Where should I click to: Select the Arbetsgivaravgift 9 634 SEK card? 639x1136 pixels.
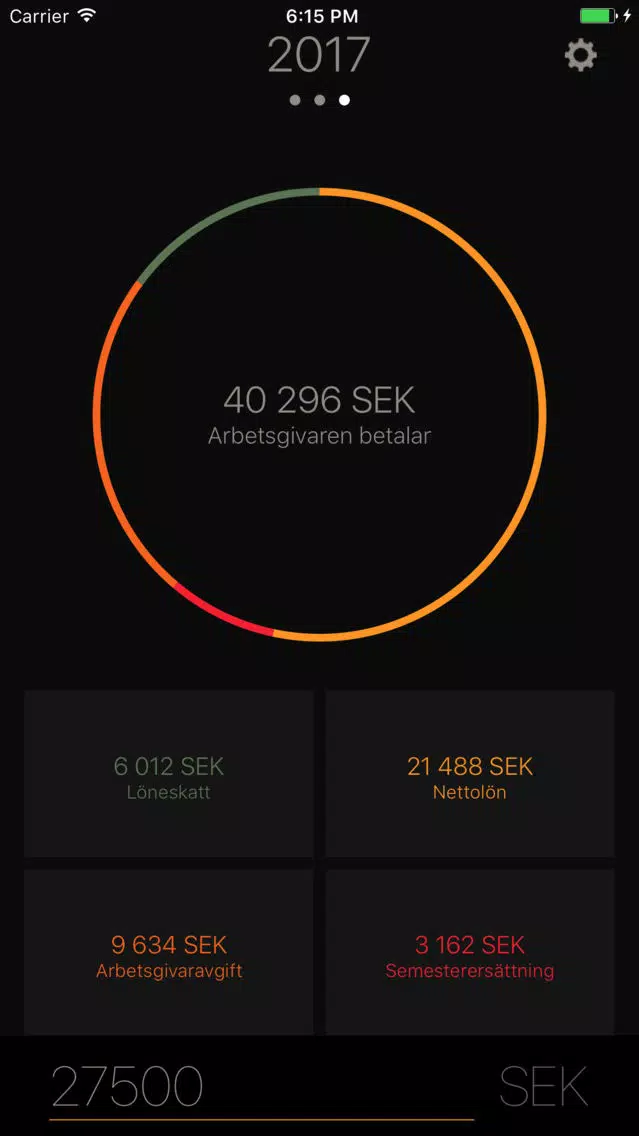click(169, 952)
